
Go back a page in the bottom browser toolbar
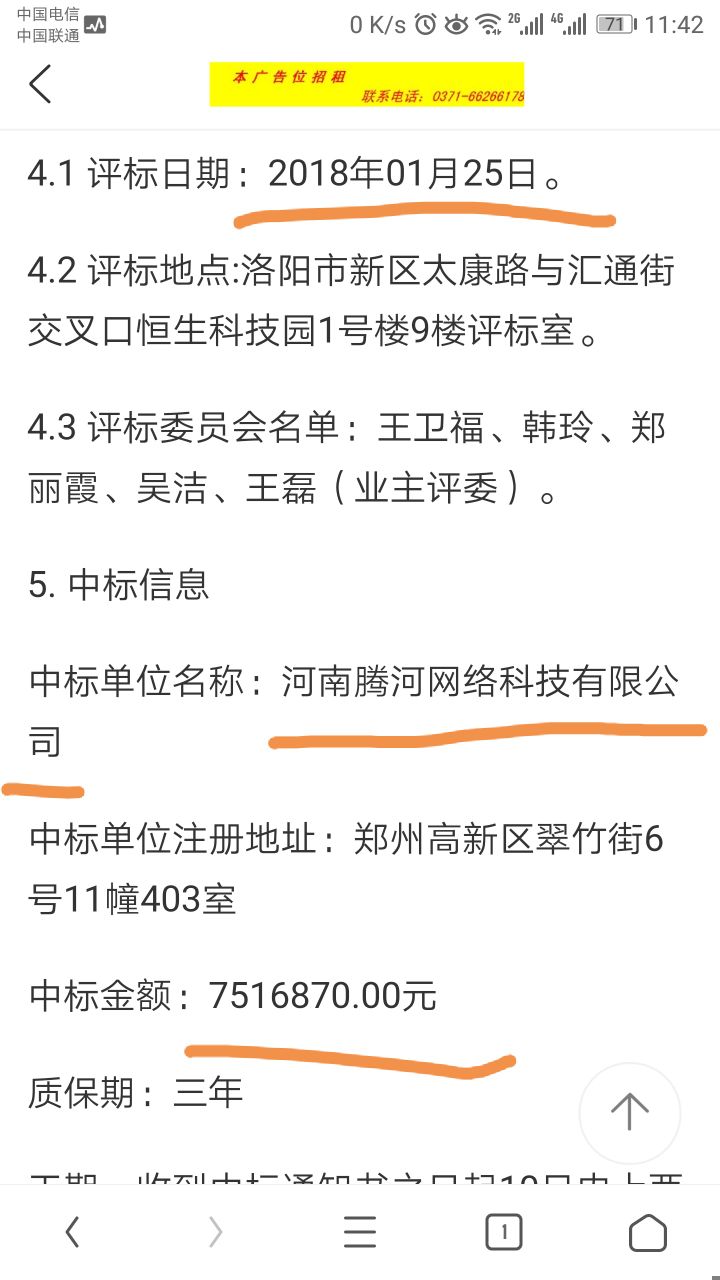point(72,1232)
